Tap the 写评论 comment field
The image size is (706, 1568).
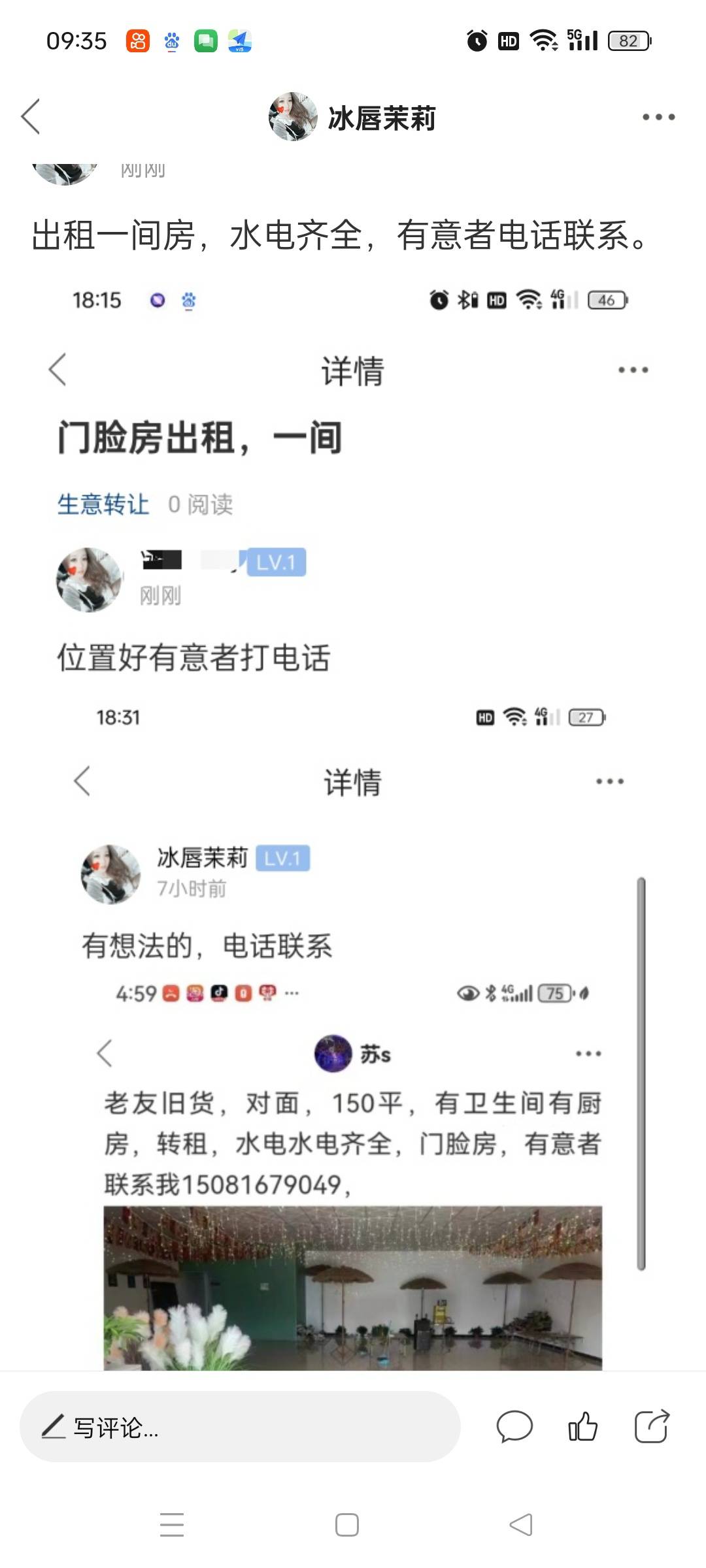239,1427
